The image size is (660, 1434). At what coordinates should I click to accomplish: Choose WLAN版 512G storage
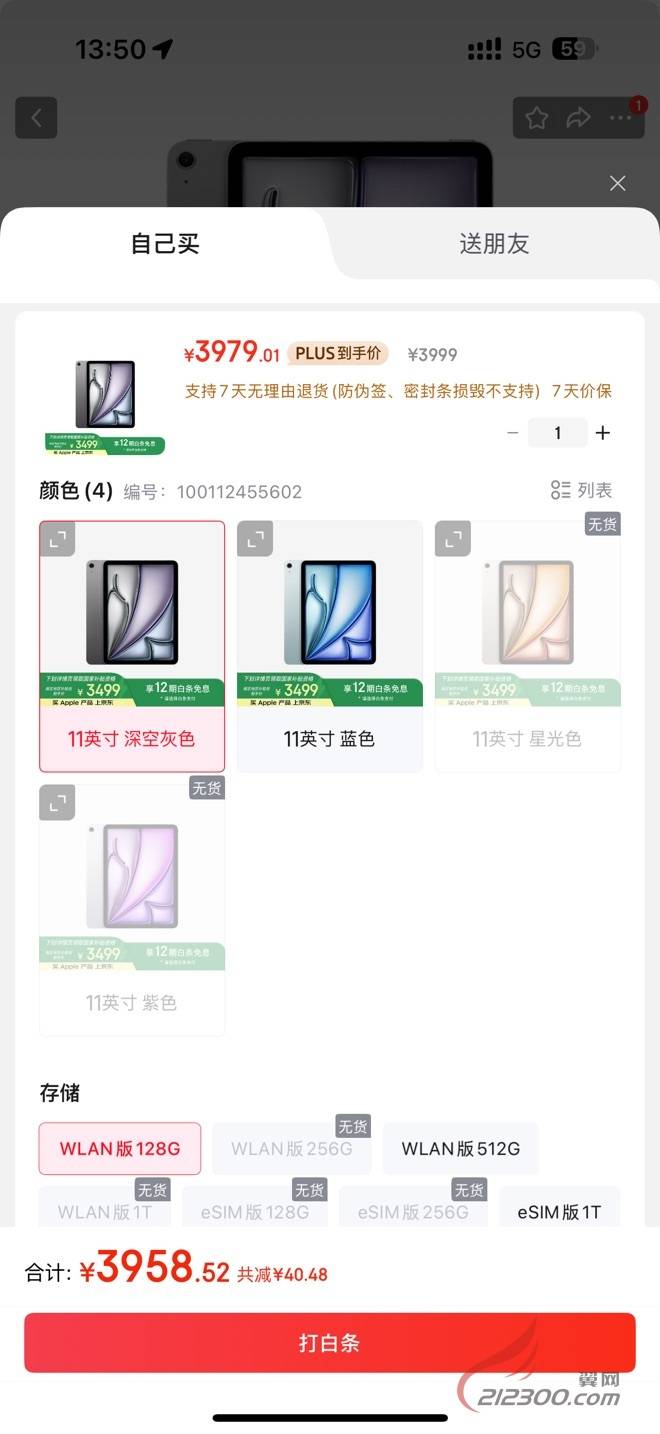(460, 1148)
